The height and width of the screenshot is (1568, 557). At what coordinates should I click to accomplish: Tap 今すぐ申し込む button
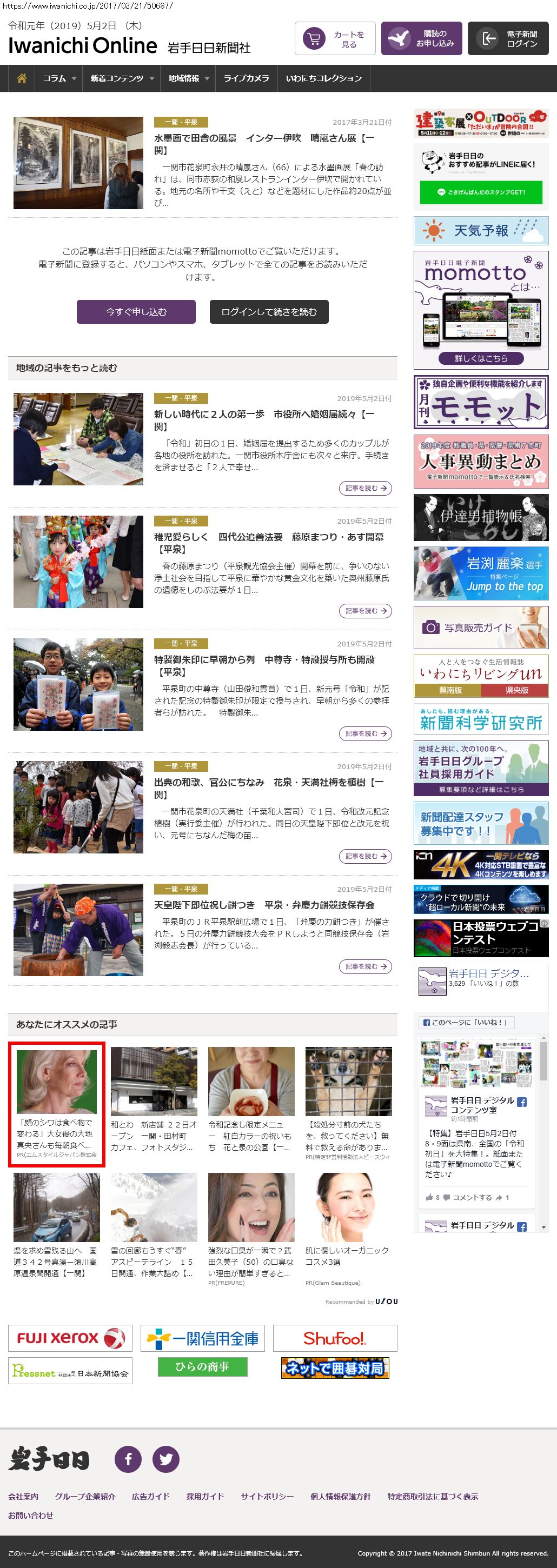[x=136, y=312]
